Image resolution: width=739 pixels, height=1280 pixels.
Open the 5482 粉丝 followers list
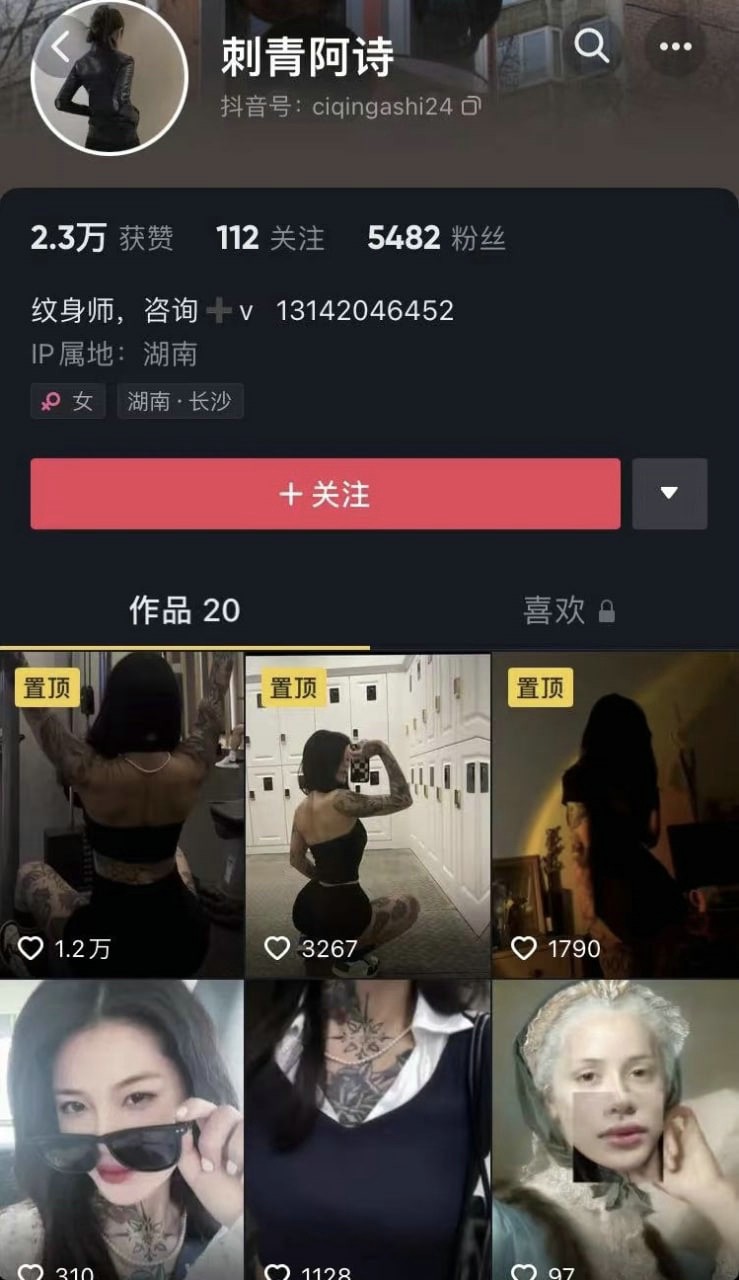(x=436, y=238)
